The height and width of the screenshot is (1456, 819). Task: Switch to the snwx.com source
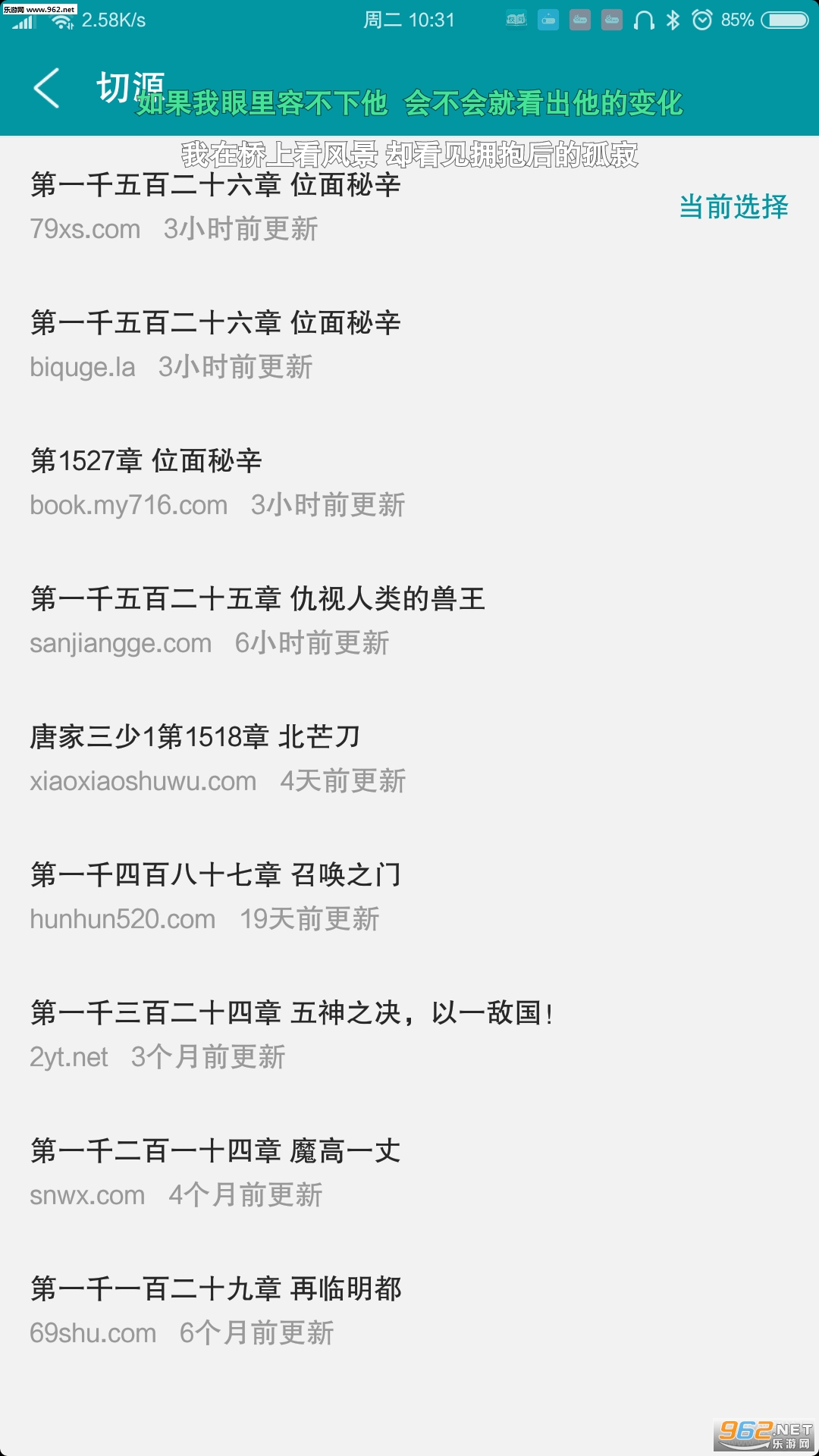click(x=409, y=1172)
